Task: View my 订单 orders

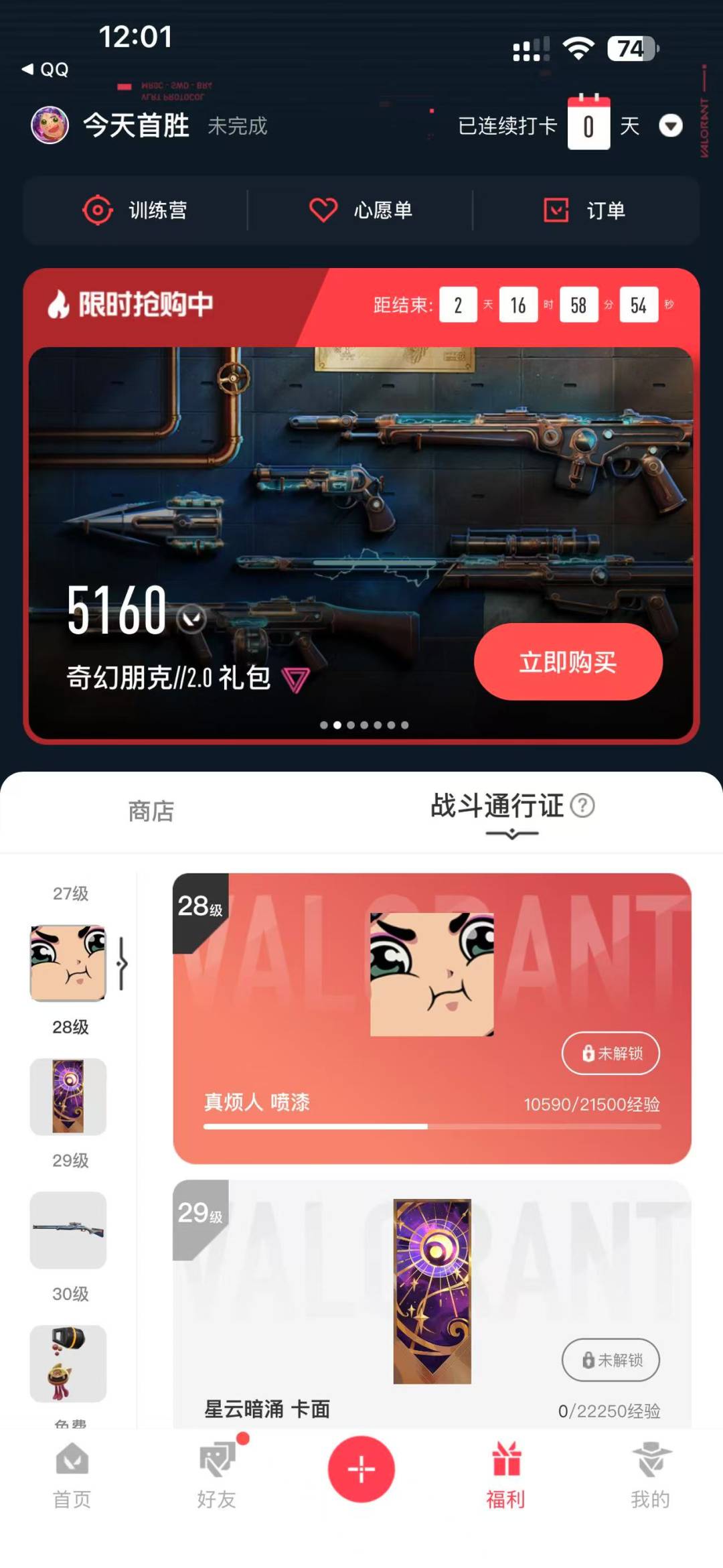Action: pyautogui.click(x=584, y=210)
